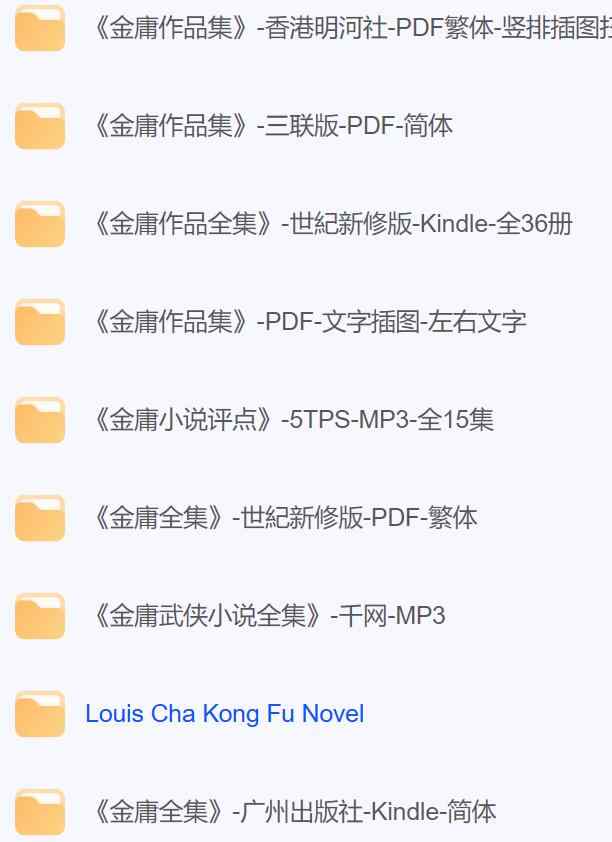612x842 pixels.
Task: Open the Louis Cha Kong Fu Novel folder
Action: (225, 714)
